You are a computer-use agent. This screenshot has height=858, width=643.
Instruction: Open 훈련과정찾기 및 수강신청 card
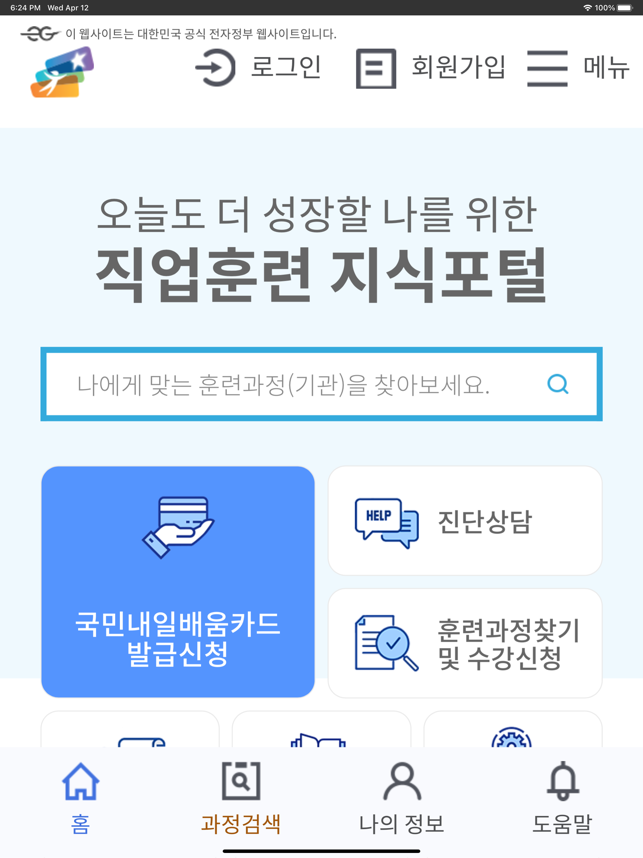[x=465, y=643]
